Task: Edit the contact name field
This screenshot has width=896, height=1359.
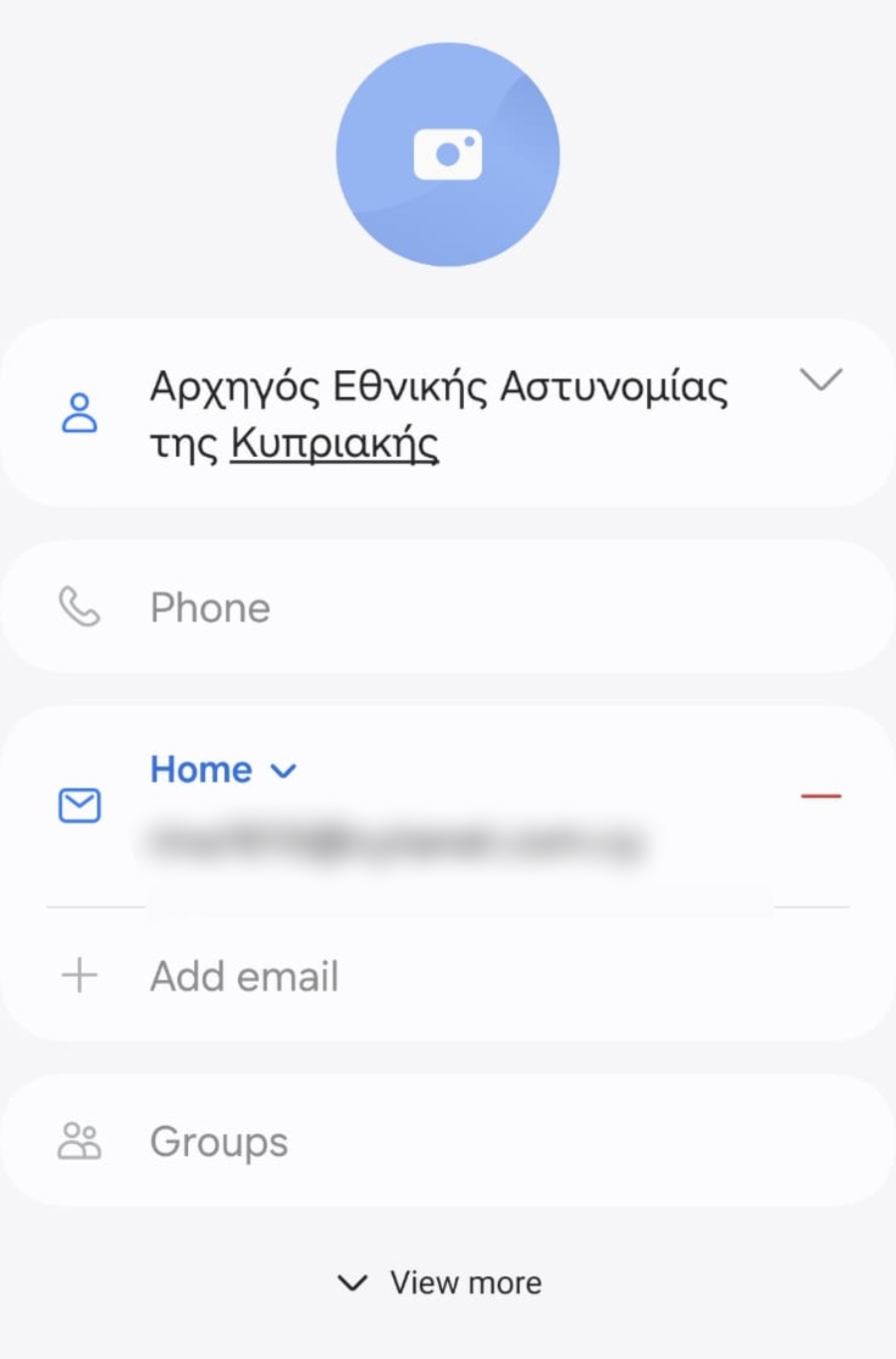Action: coord(438,414)
